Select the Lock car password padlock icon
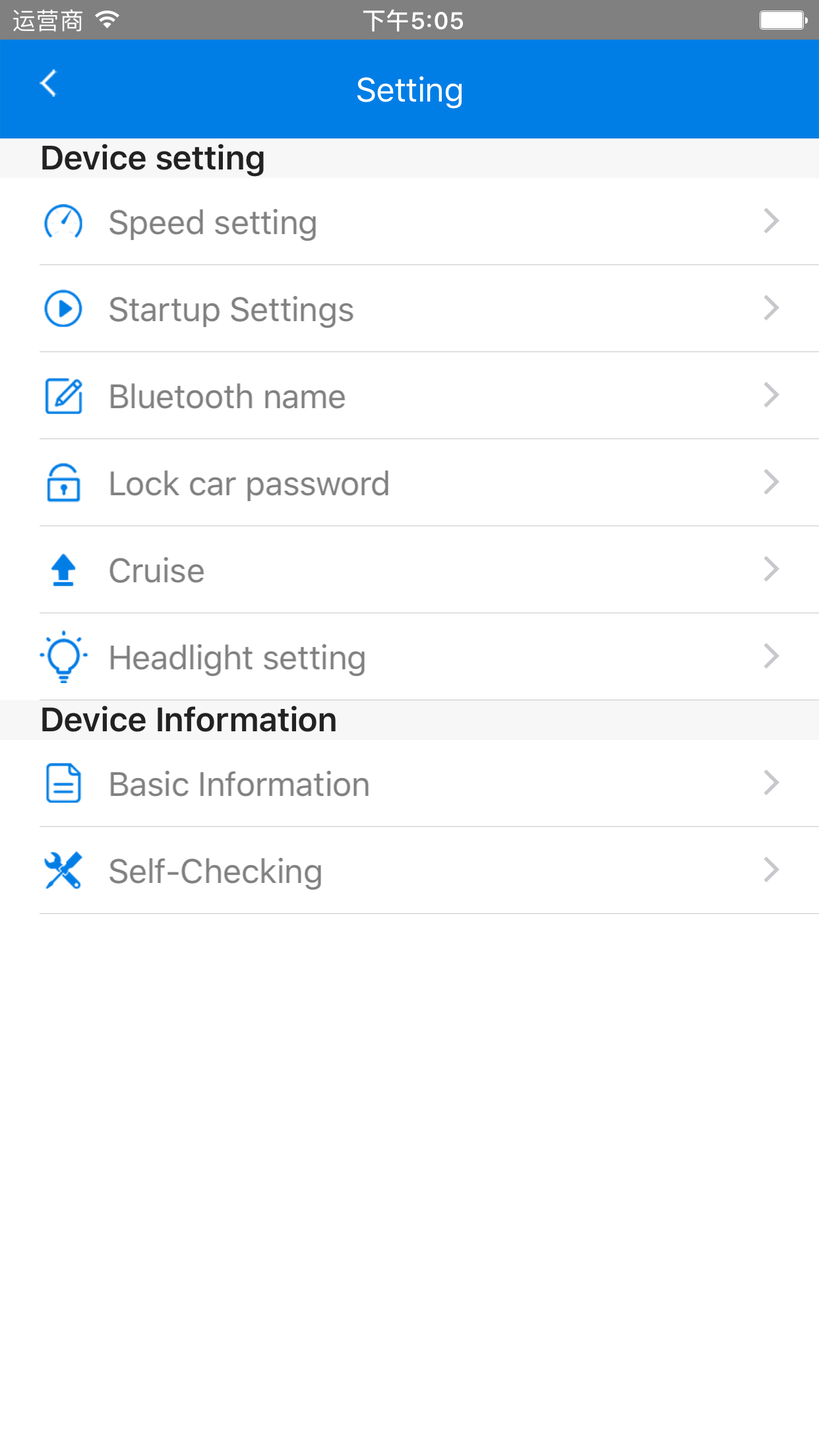This screenshot has height=1456, width=819. click(63, 483)
